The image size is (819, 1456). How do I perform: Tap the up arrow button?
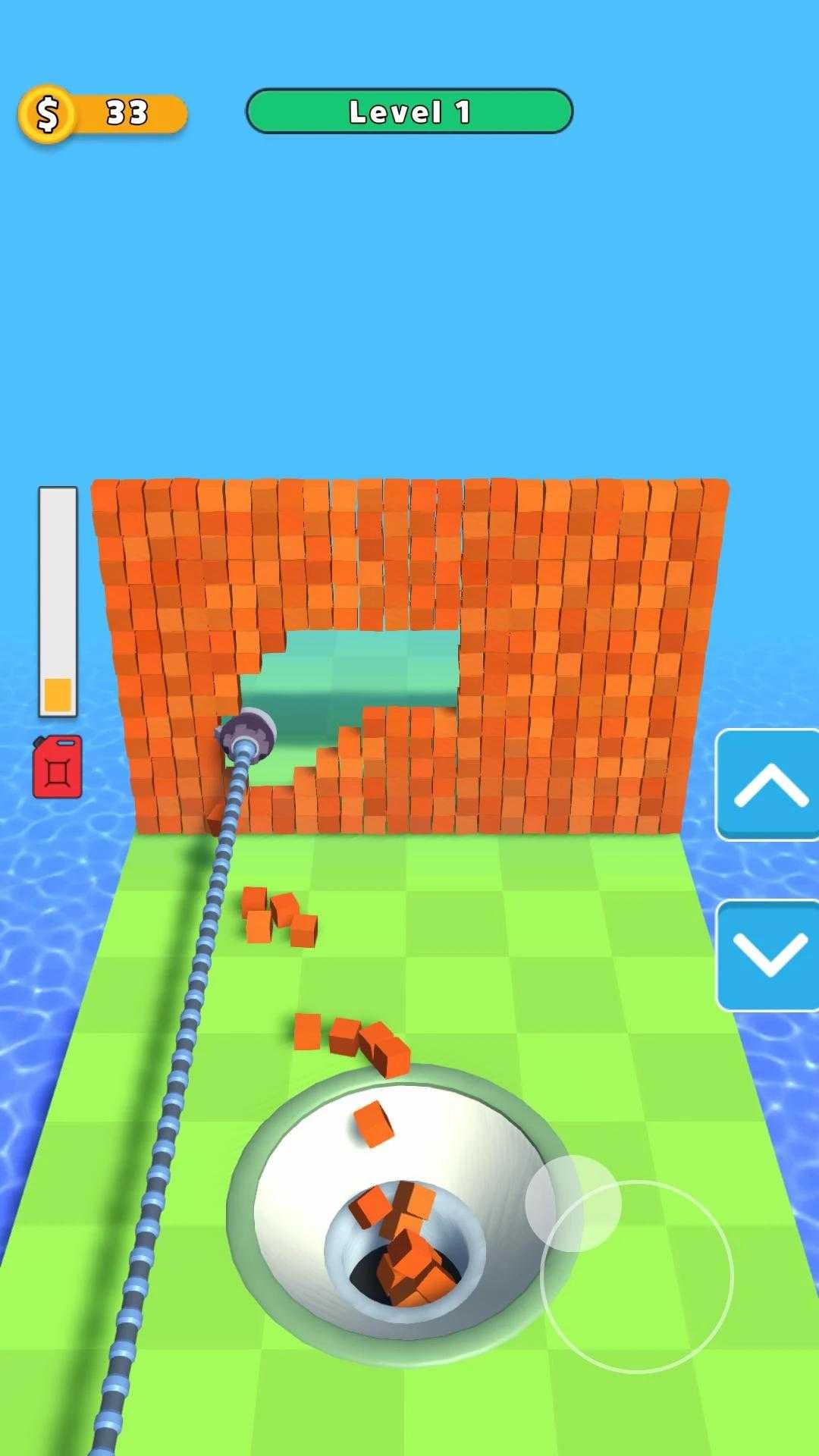767,786
